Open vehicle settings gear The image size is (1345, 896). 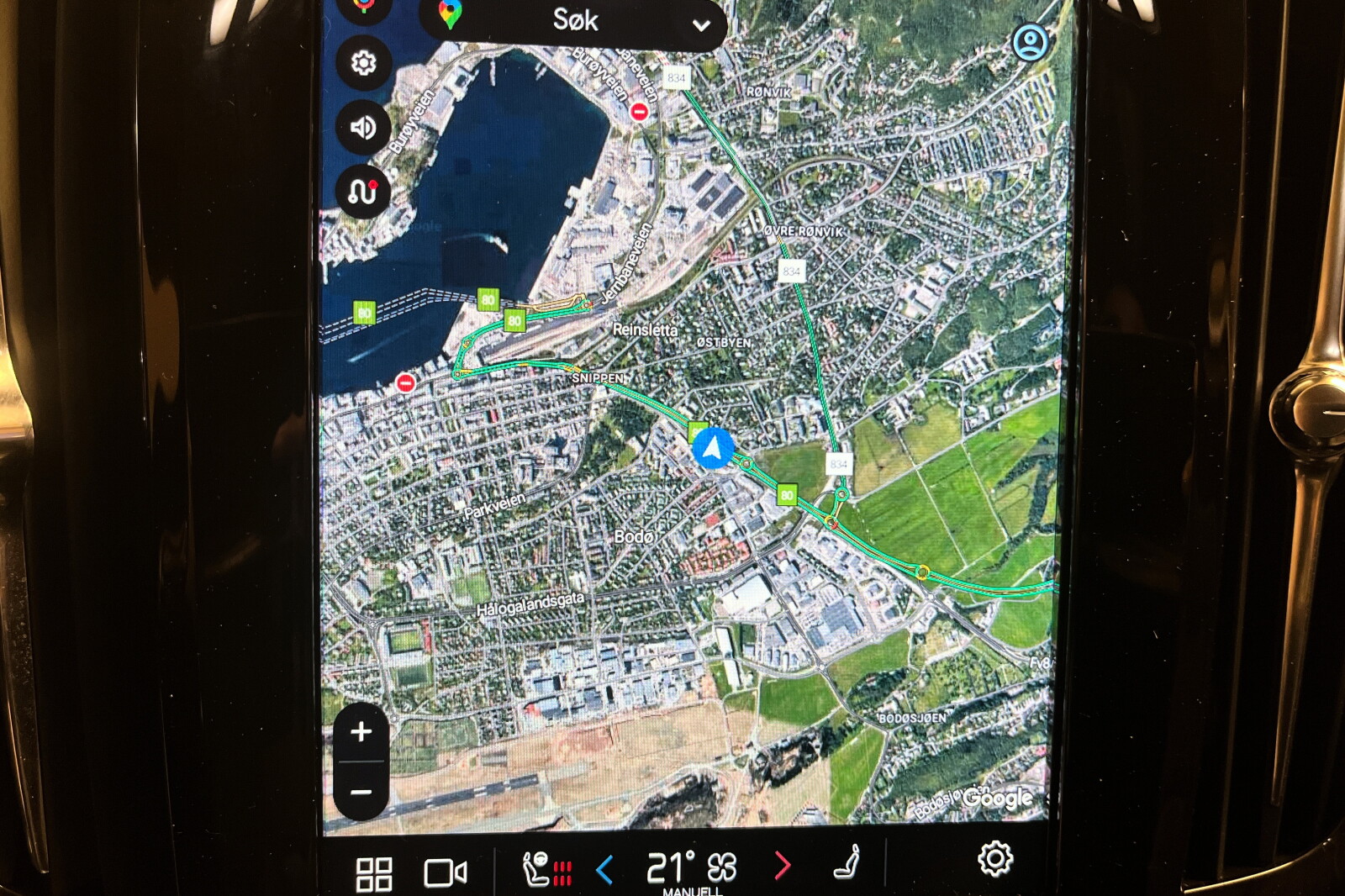(995, 859)
